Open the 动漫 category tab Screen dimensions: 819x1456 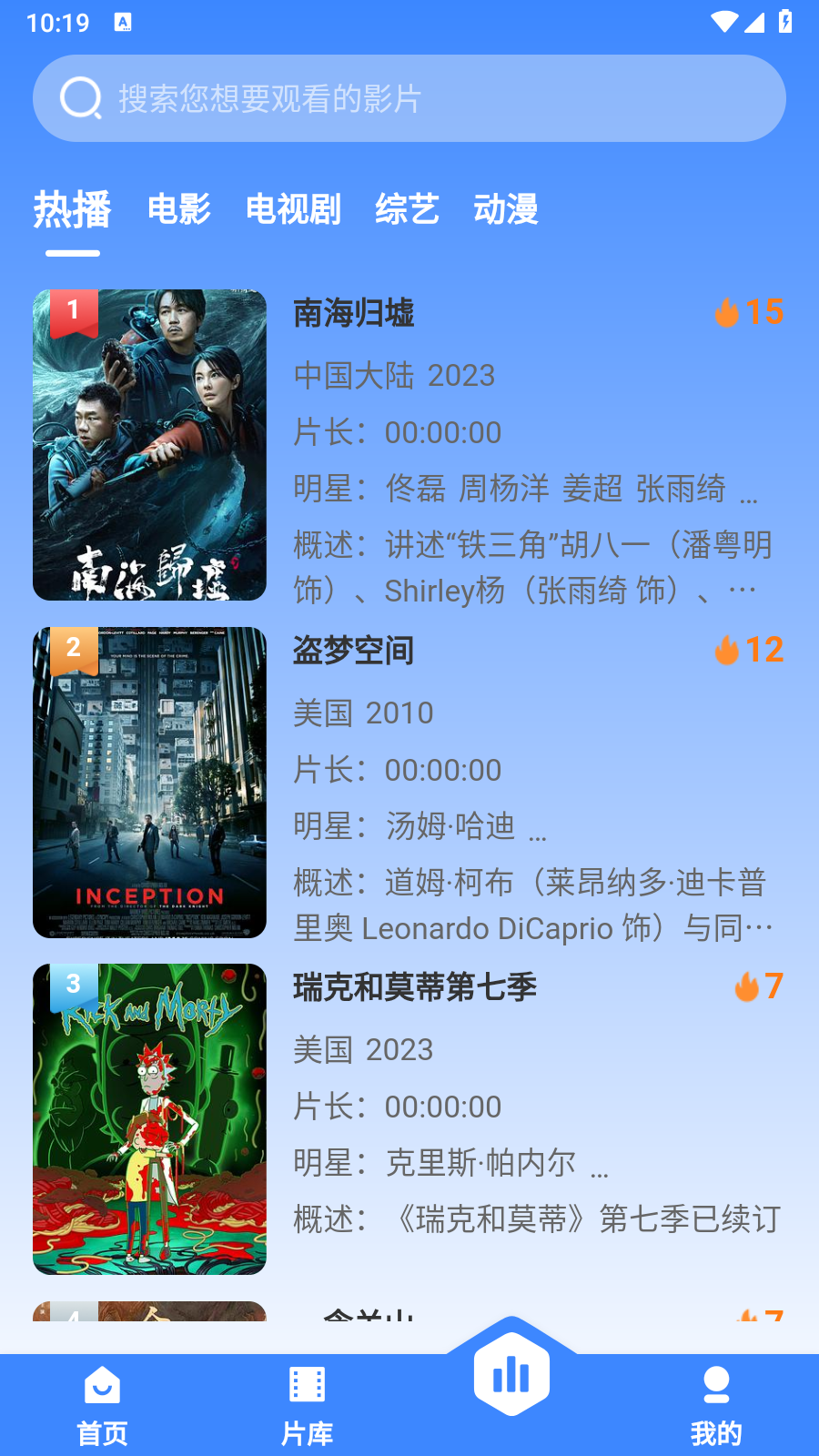point(506,209)
